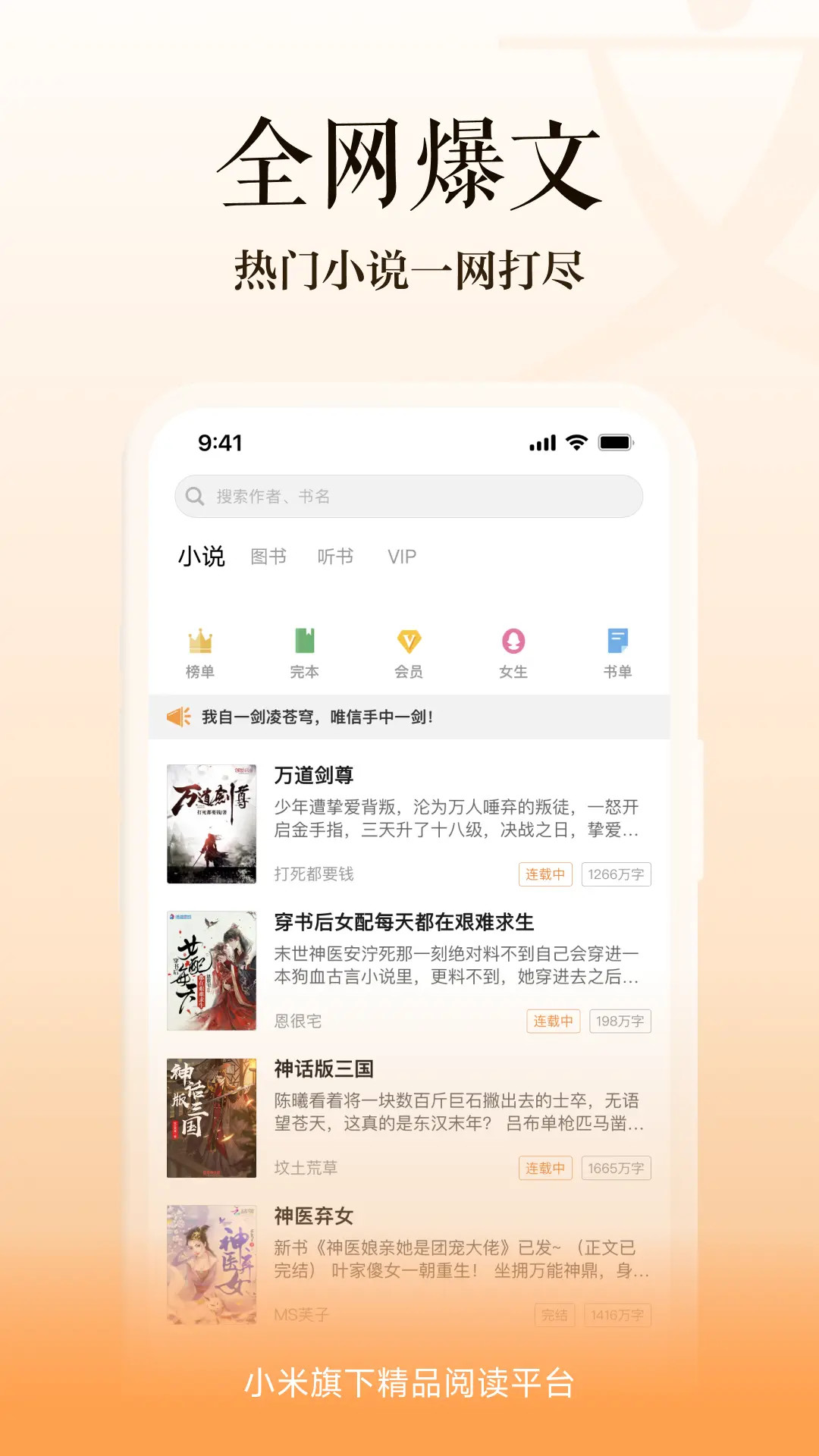This screenshot has height=1456, width=819.
Task: Switch to the 图书 tab
Action: [269, 557]
